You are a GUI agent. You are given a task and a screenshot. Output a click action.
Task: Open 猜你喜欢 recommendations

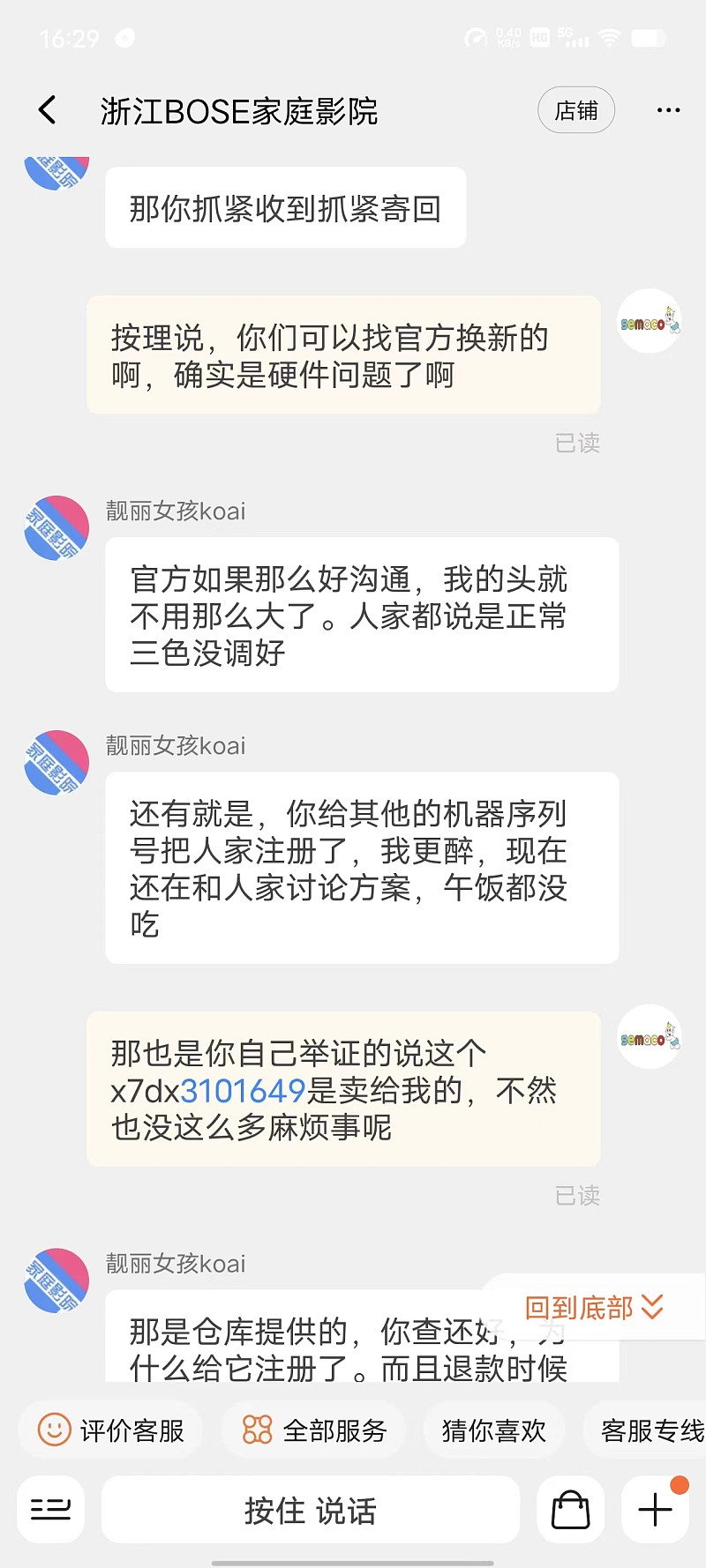pos(494,1430)
